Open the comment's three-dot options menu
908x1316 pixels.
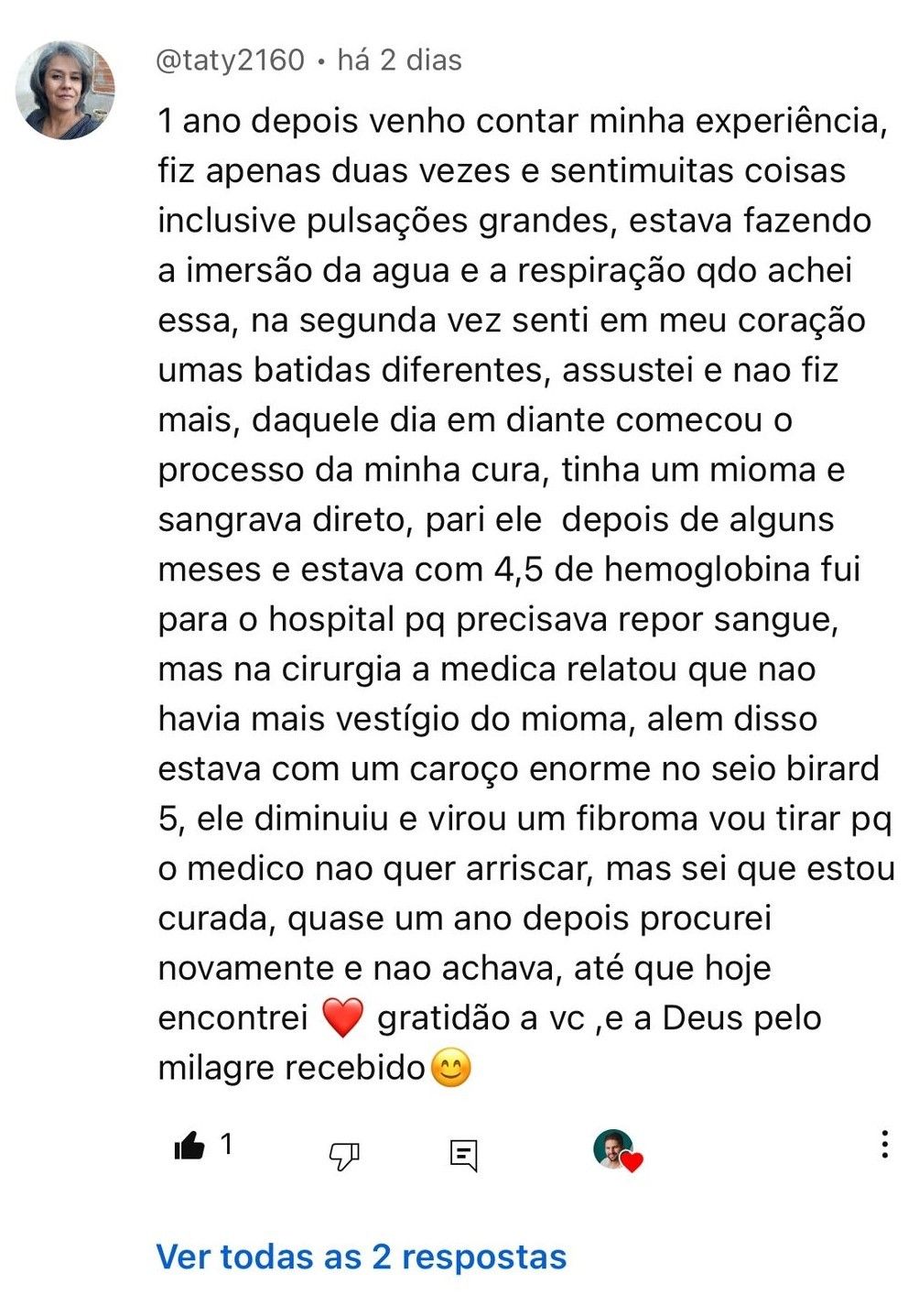click(883, 1145)
